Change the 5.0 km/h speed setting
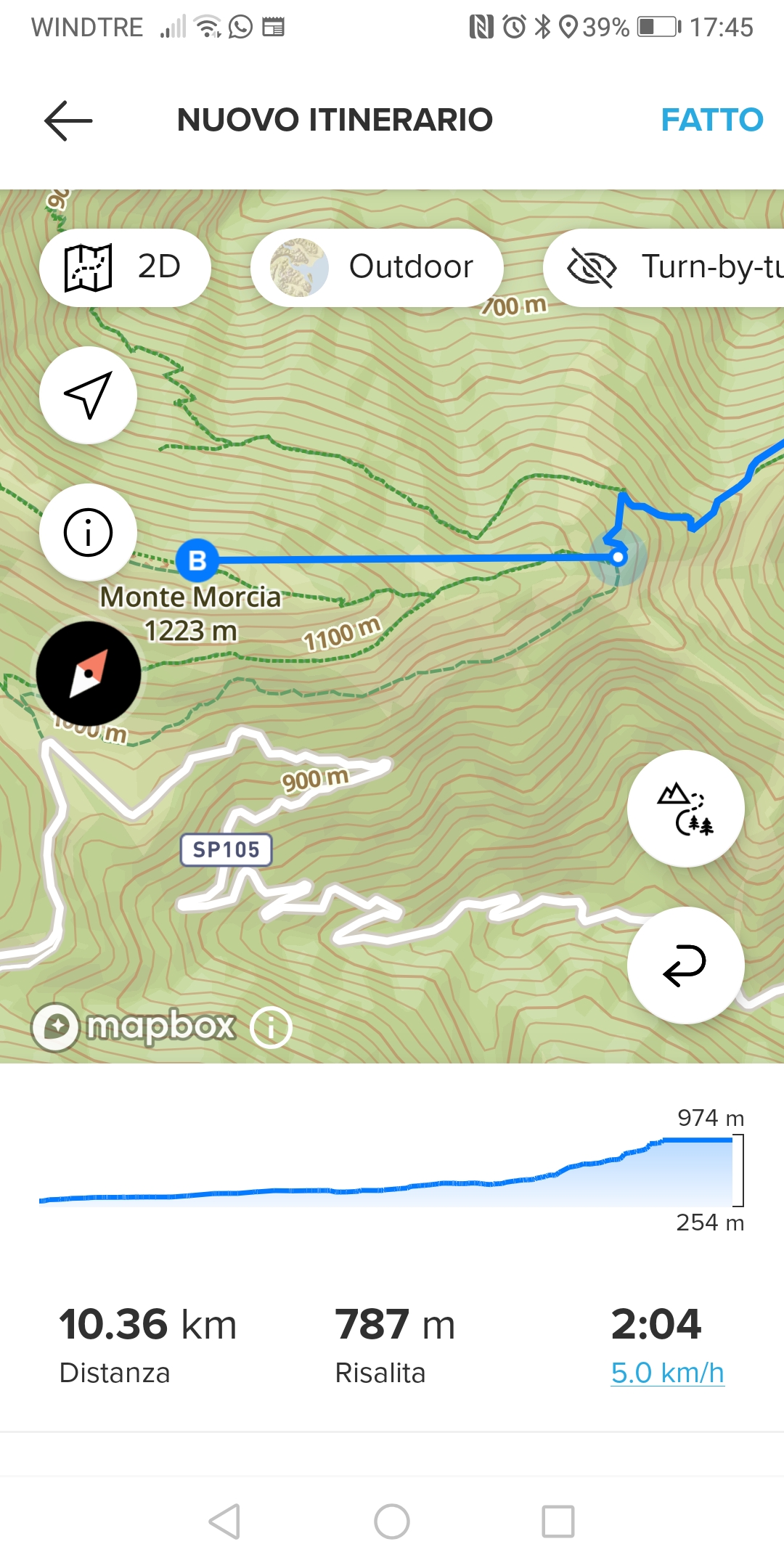784x1568 pixels. (667, 1373)
